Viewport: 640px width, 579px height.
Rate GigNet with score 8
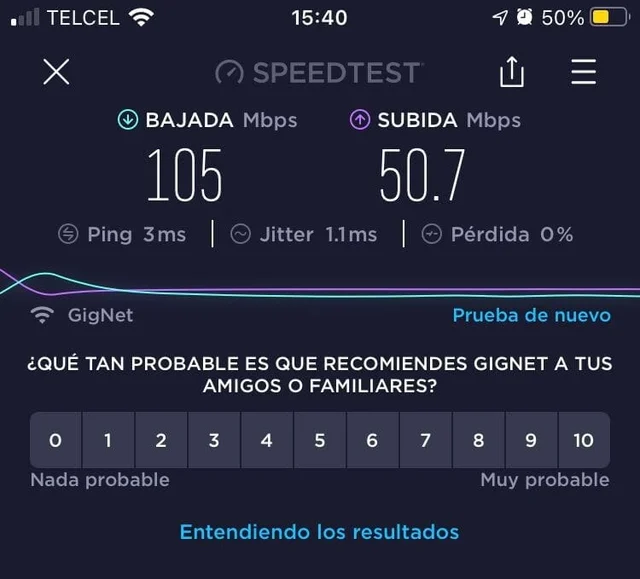pos(478,440)
